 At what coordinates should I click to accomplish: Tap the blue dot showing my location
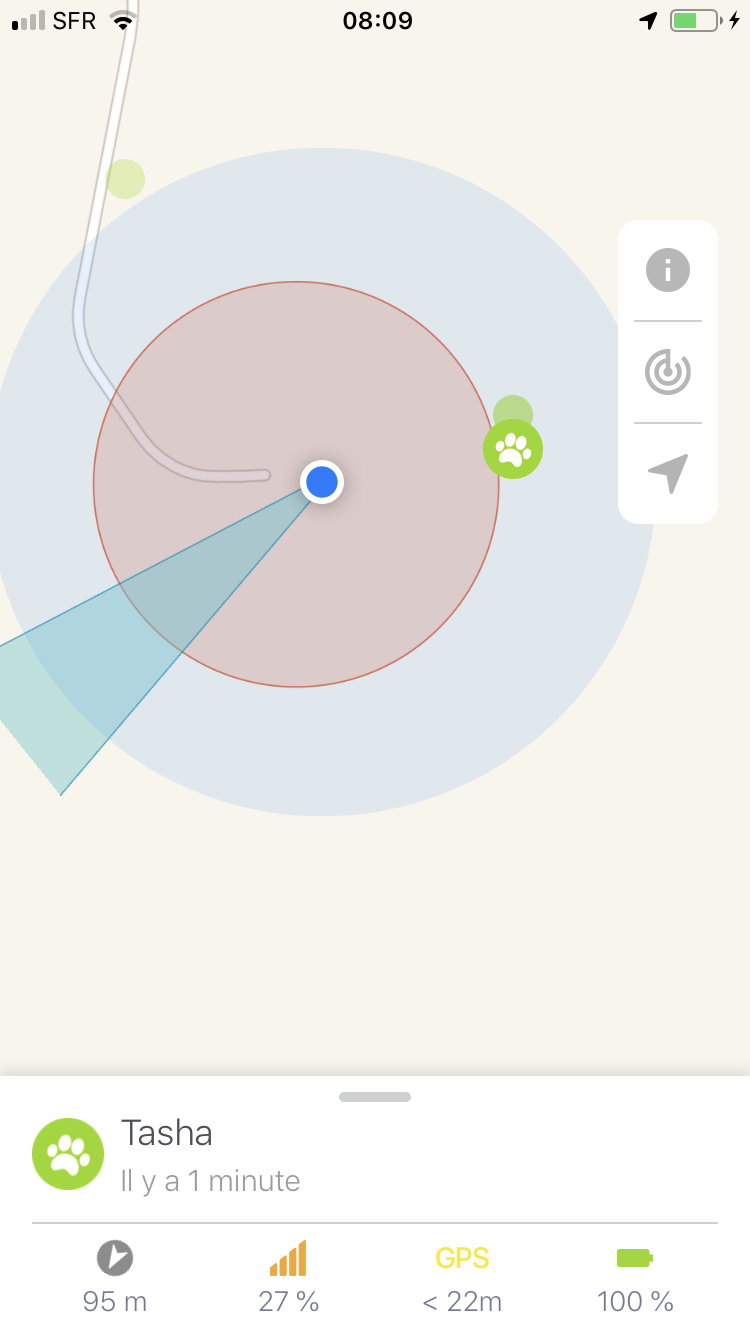tap(322, 482)
